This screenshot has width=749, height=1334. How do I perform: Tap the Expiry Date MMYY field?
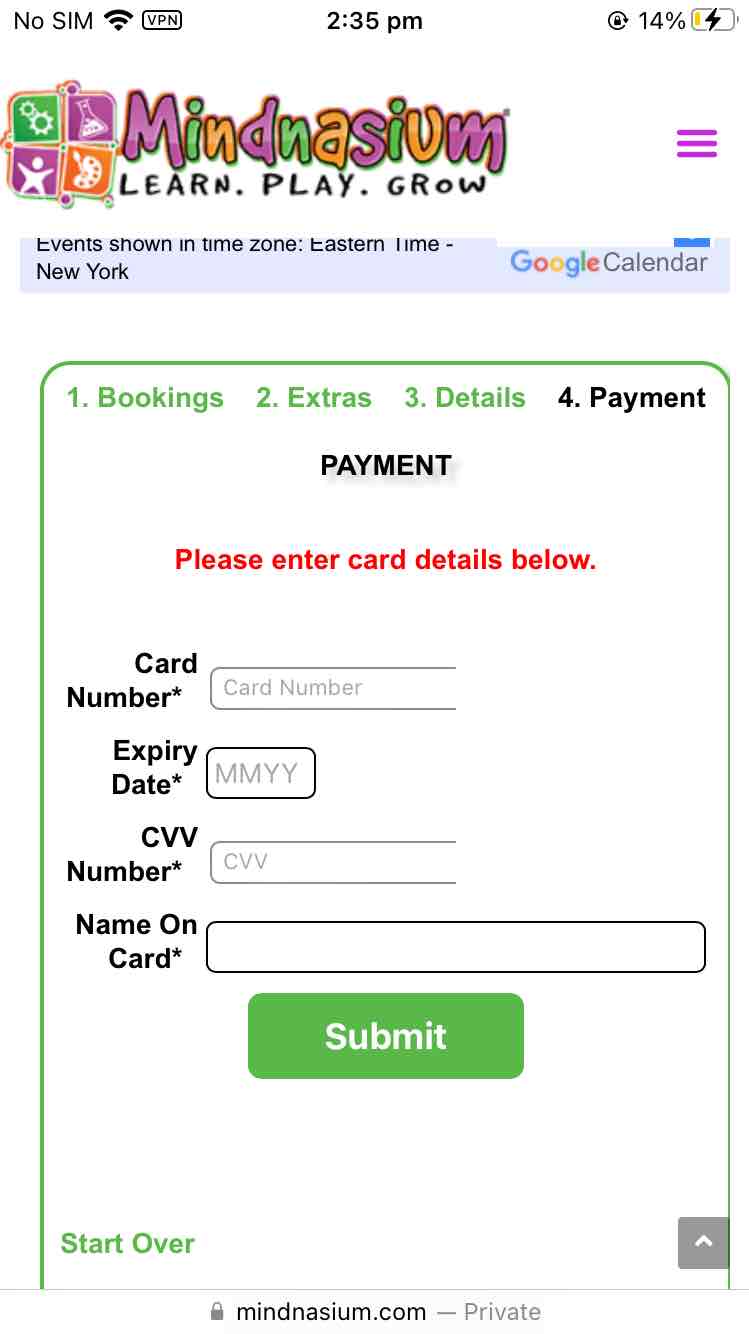[261, 773]
